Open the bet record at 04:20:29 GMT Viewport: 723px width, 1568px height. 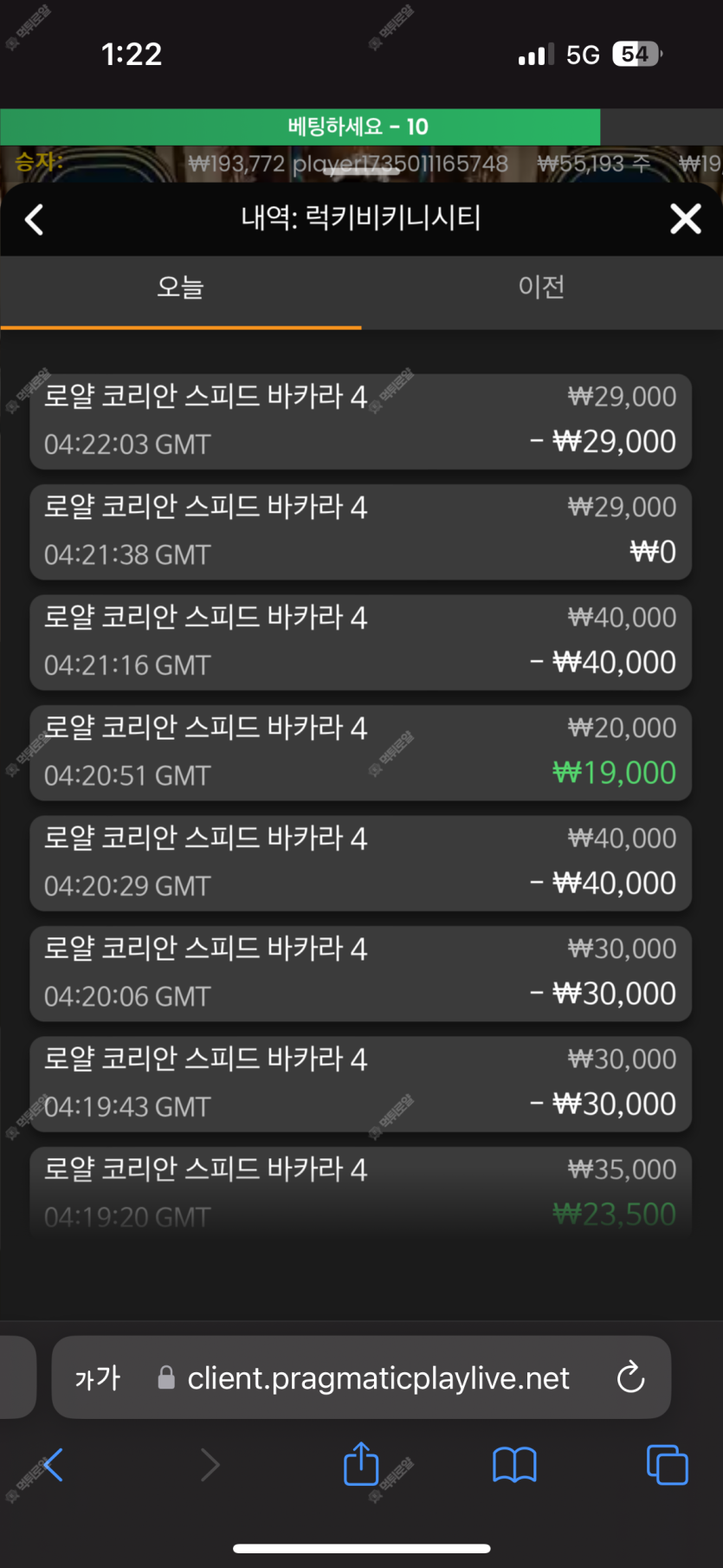360,864
